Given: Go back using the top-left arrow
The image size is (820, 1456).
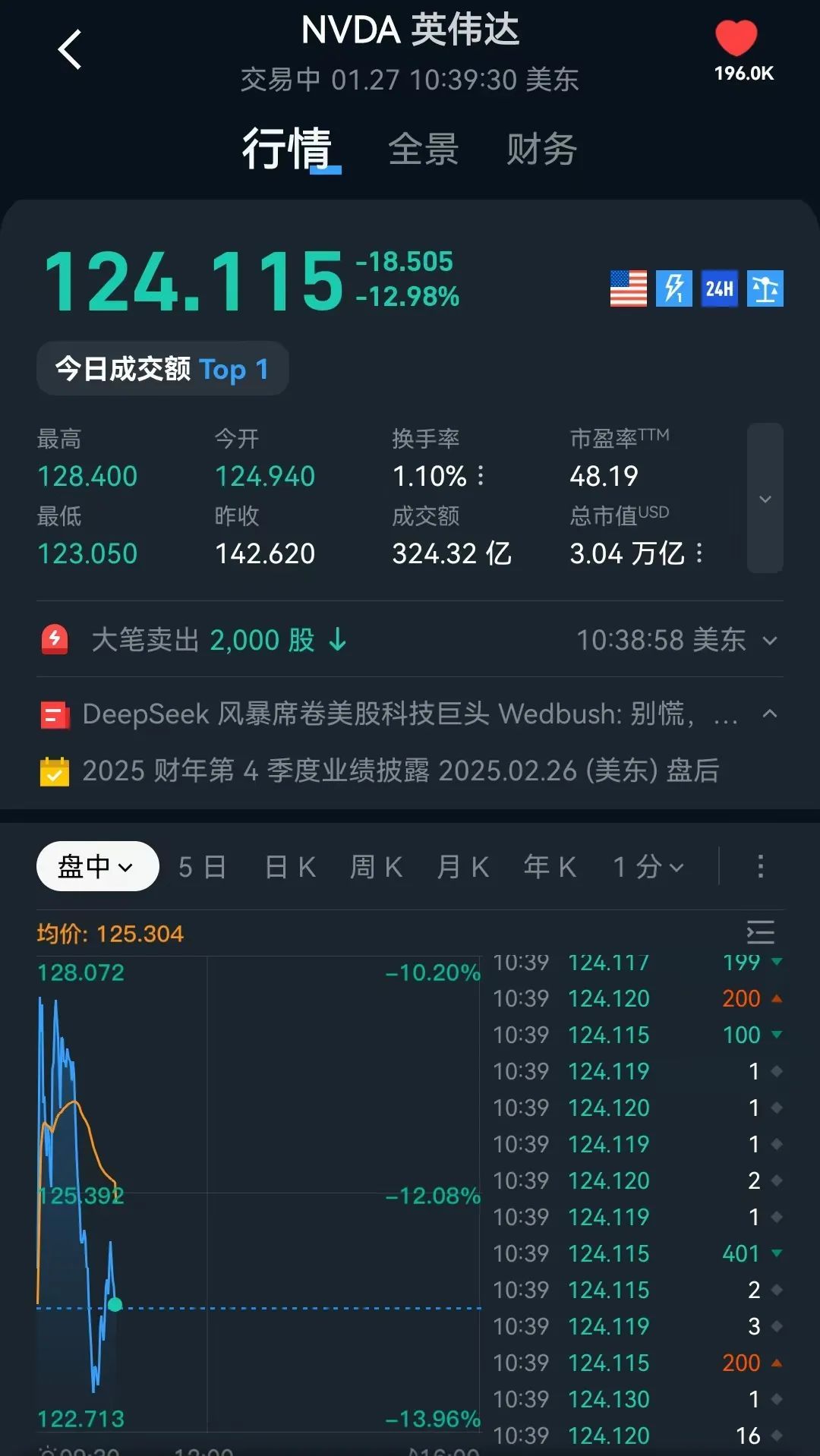Looking at the screenshot, I should (x=70, y=50).
